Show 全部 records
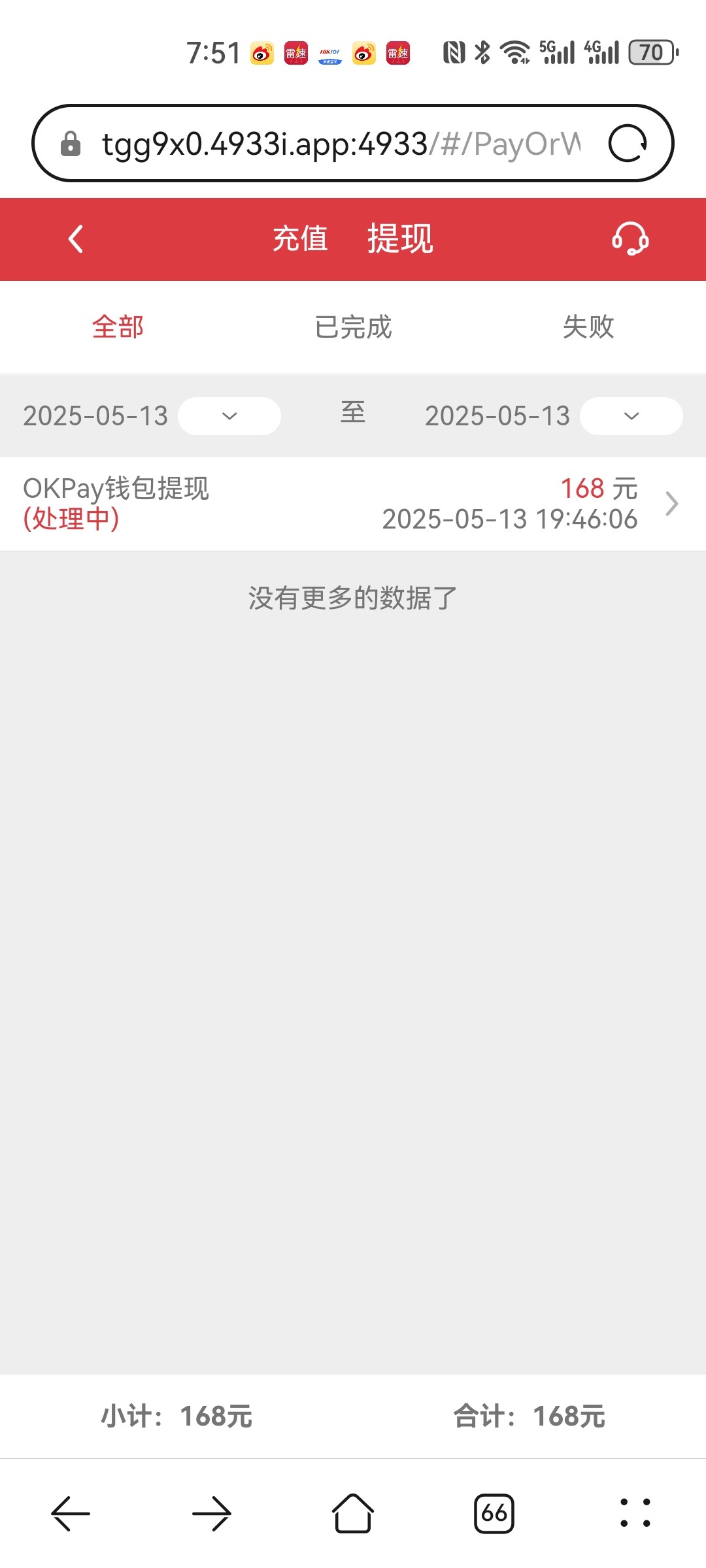 tap(118, 327)
